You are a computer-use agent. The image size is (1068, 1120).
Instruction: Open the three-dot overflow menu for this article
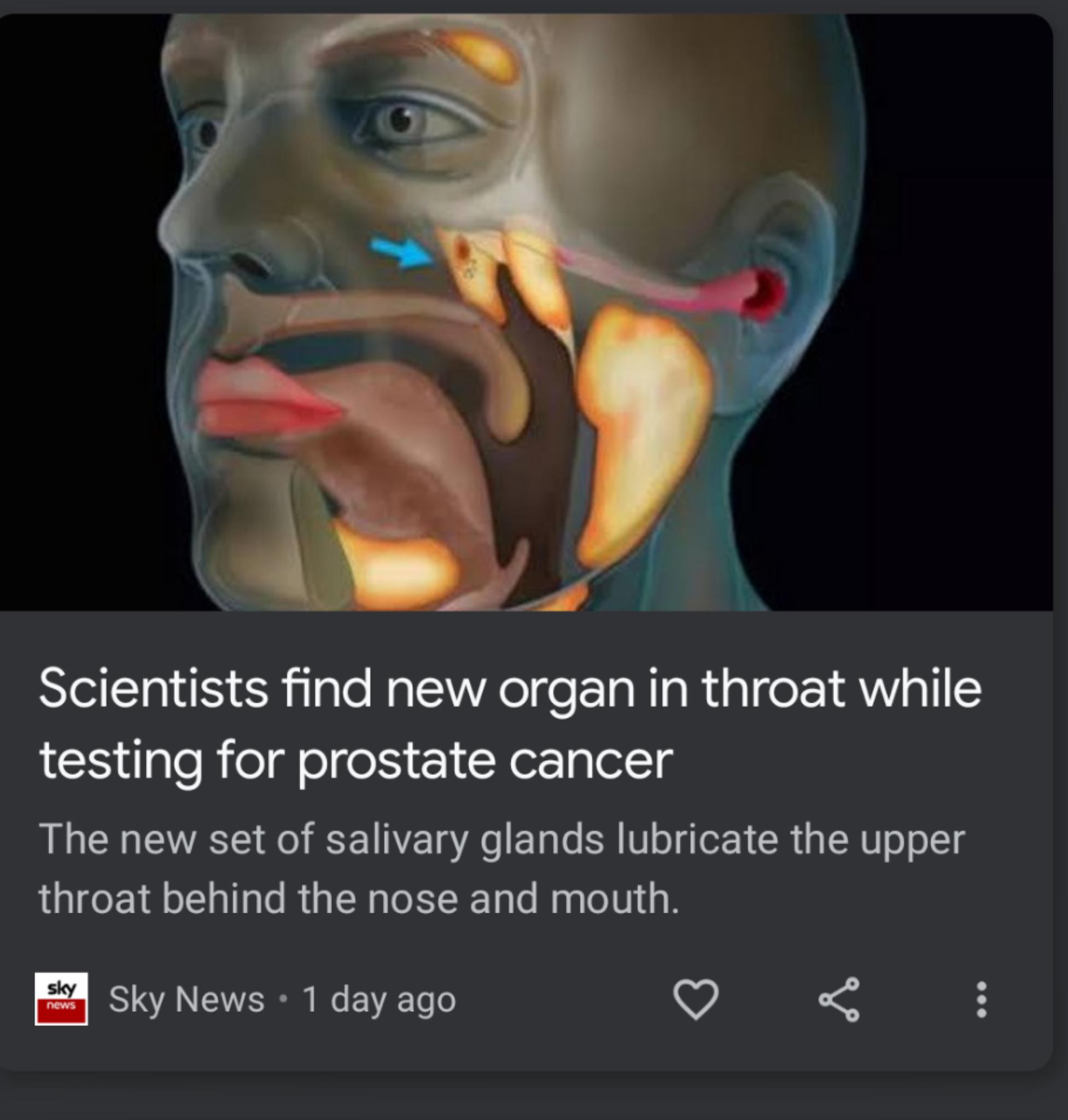(x=981, y=999)
